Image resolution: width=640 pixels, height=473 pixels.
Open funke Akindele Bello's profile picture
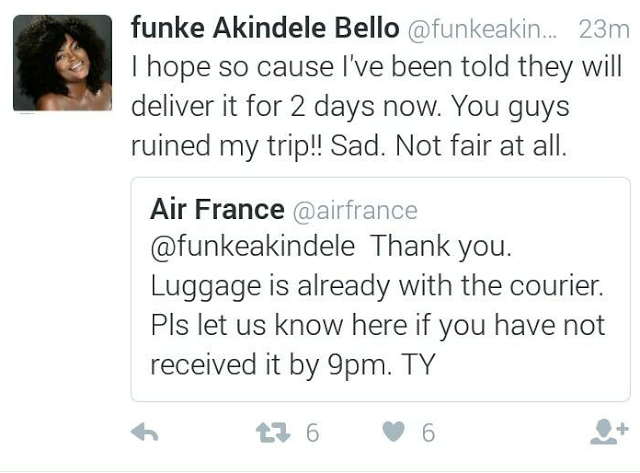pos(62,62)
